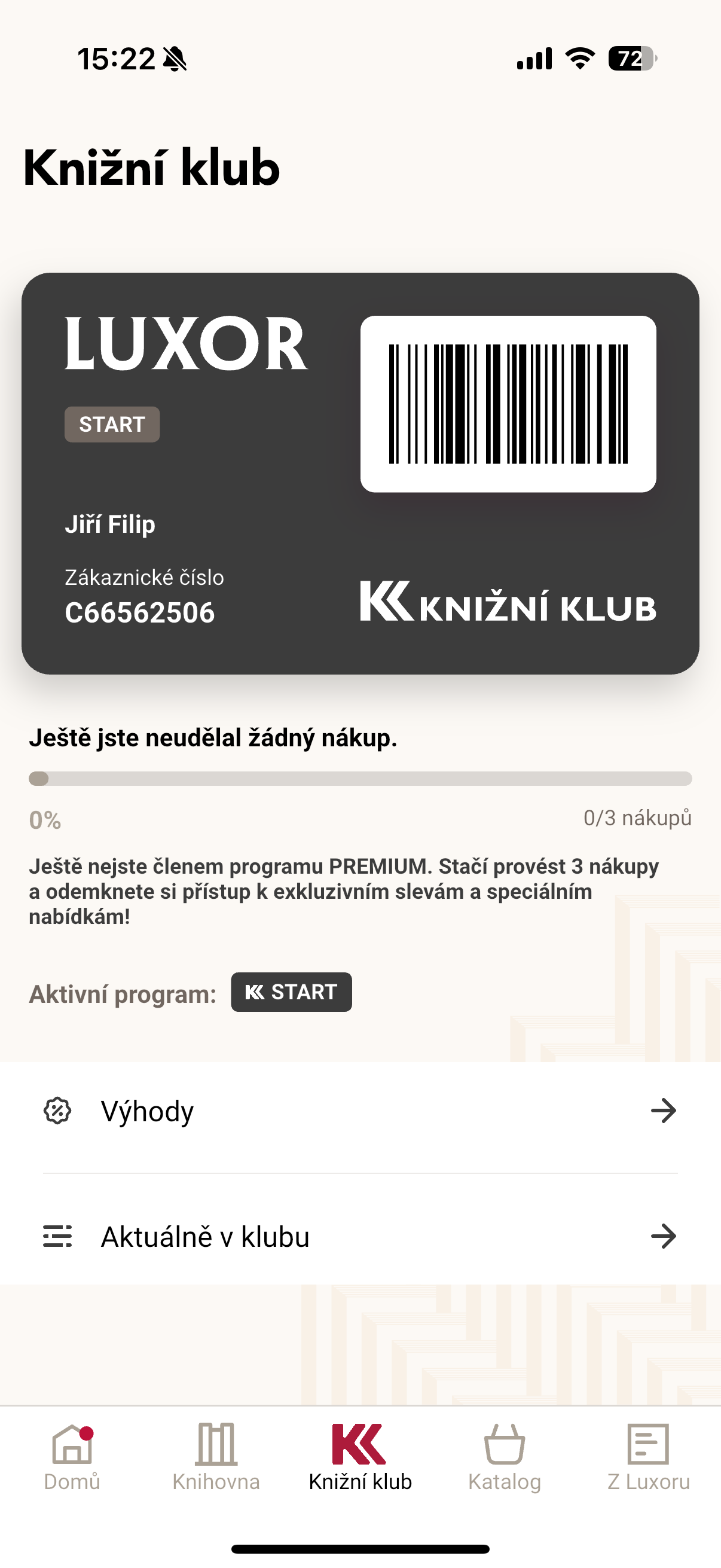Switch to Z Luxoru tab
Image resolution: width=721 pixels, height=1568 pixels.
pyautogui.click(x=649, y=1457)
